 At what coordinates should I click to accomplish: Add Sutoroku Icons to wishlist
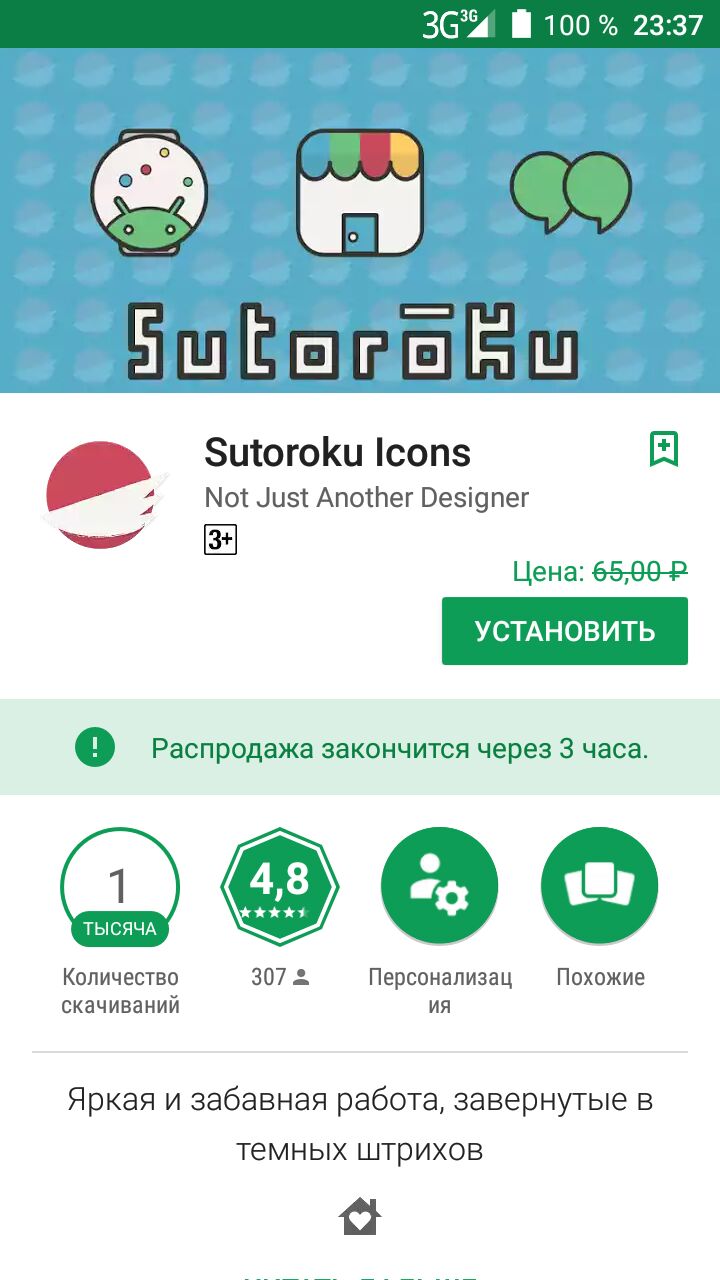664,449
